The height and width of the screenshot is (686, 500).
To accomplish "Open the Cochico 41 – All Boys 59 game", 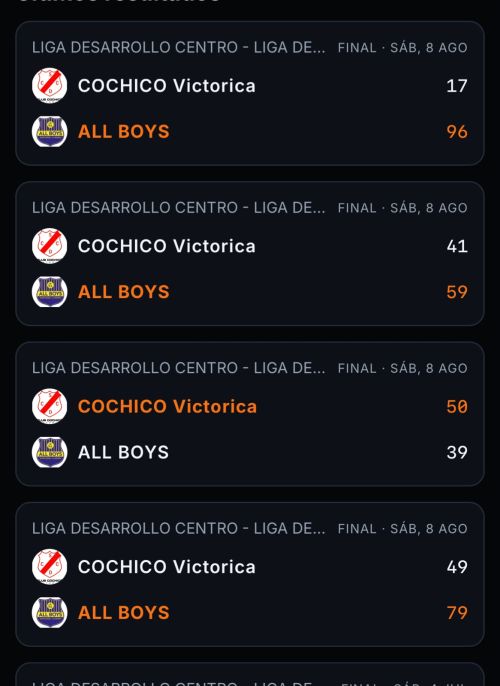I will tap(250, 253).
